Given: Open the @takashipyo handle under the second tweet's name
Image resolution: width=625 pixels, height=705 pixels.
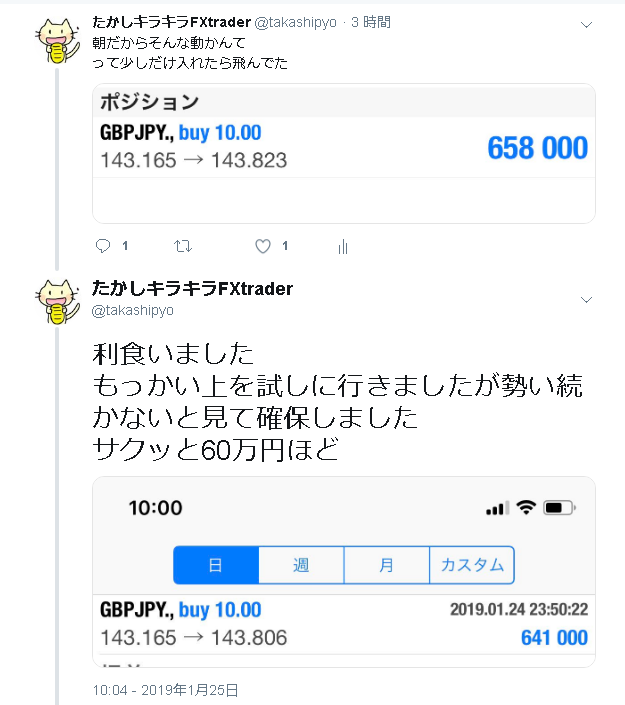Looking at the screenshot, I should pos(133,311).
